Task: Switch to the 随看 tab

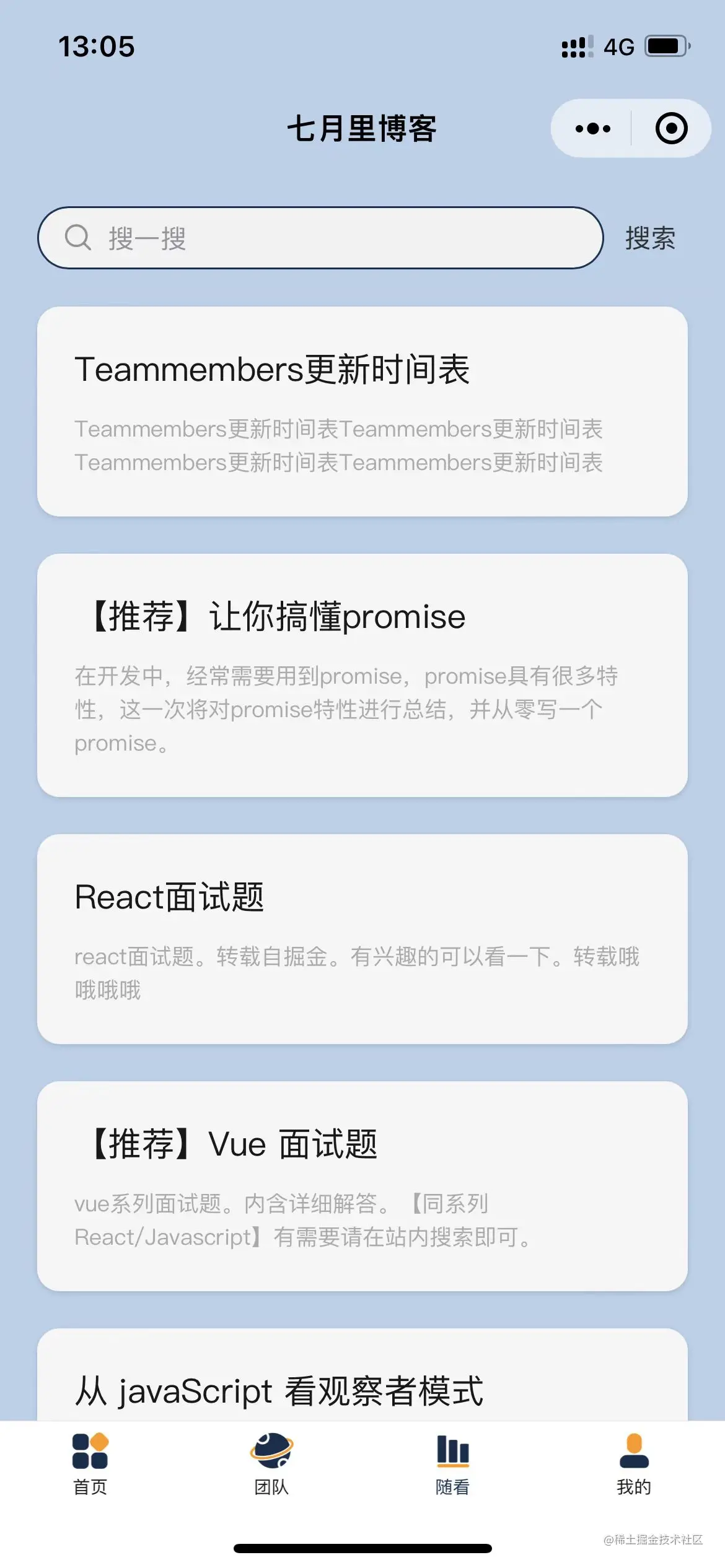Action: pyautogui.click(x=453, y=1464)
